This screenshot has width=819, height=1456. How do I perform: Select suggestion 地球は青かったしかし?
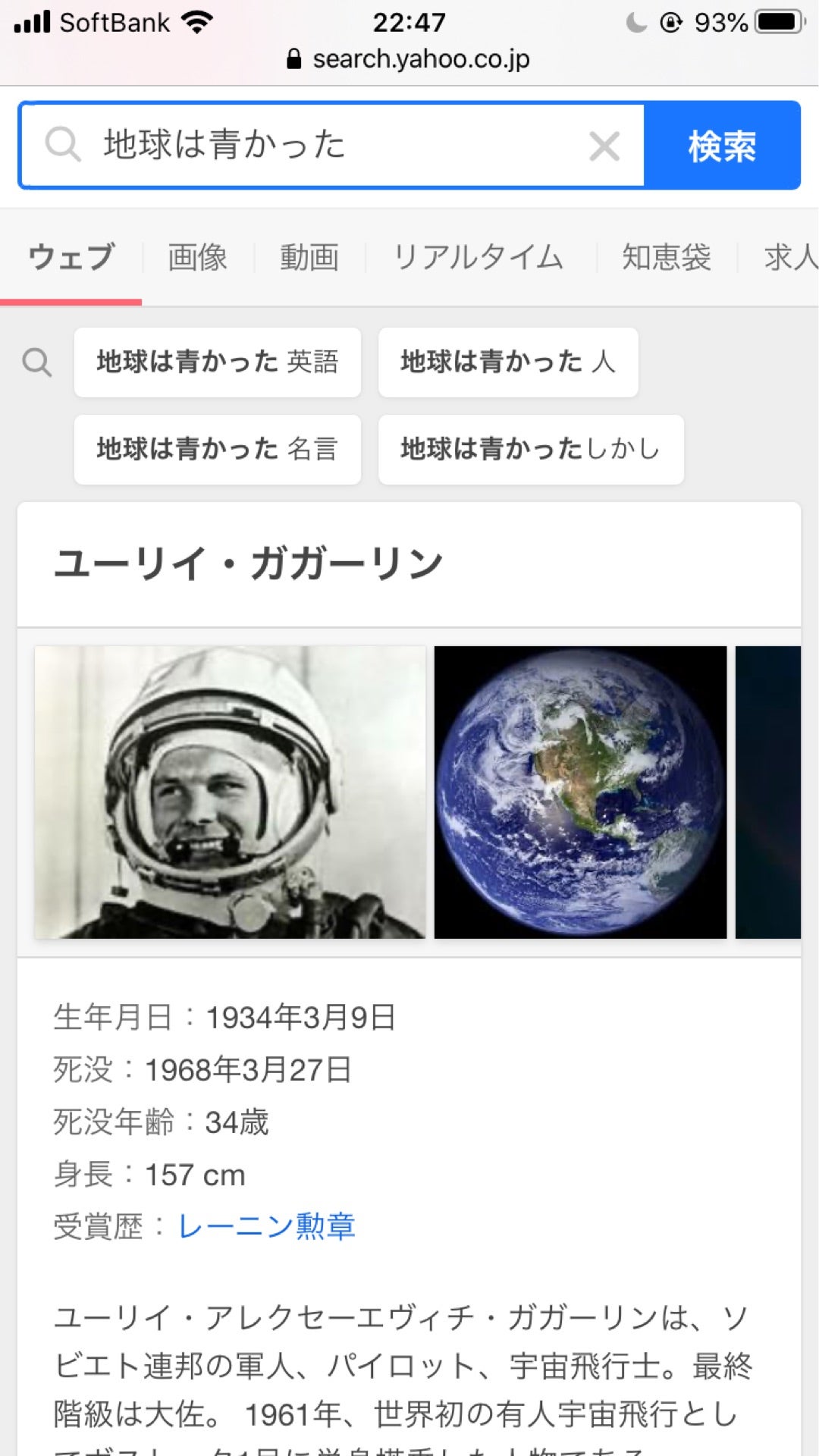coord(530,450)
